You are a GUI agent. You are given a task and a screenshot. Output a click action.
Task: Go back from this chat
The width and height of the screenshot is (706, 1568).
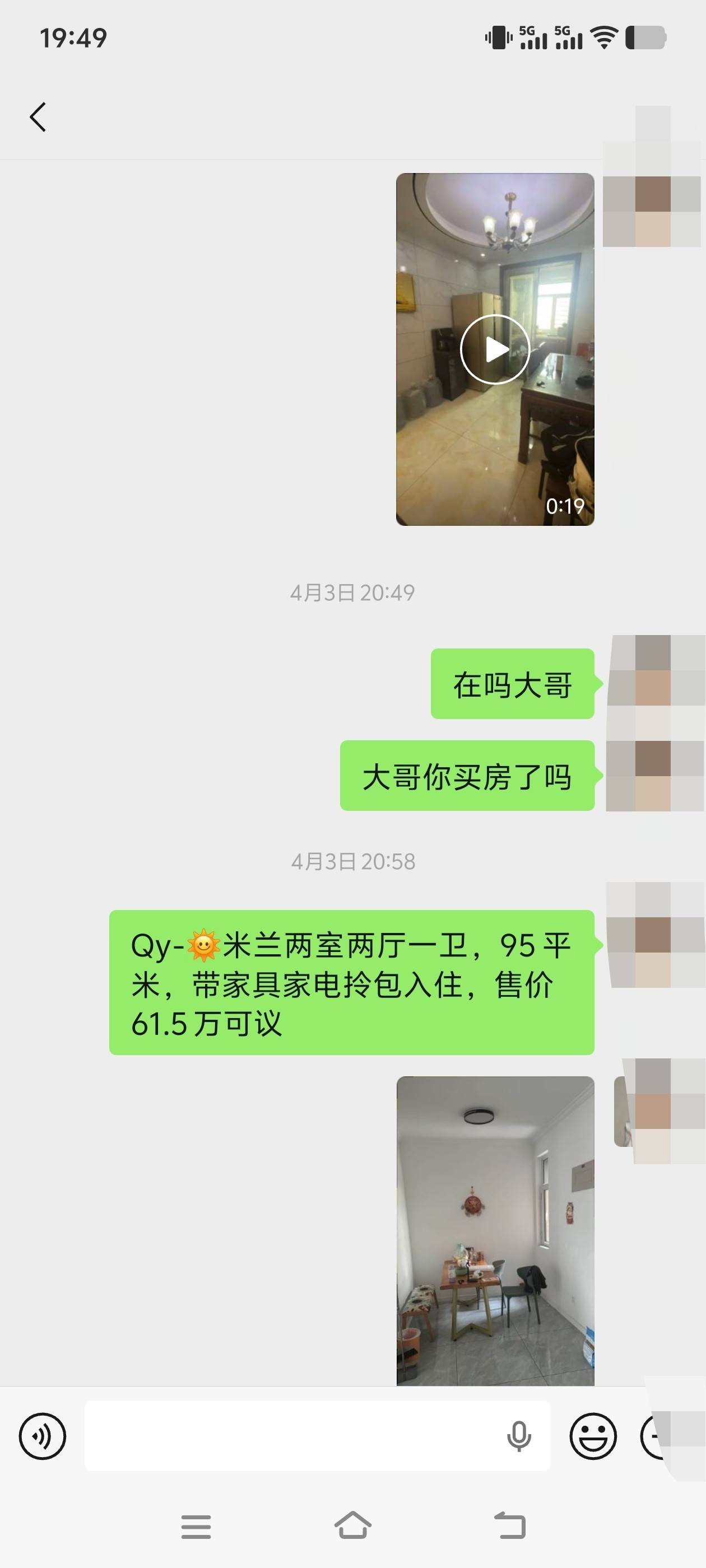[38, 117]
